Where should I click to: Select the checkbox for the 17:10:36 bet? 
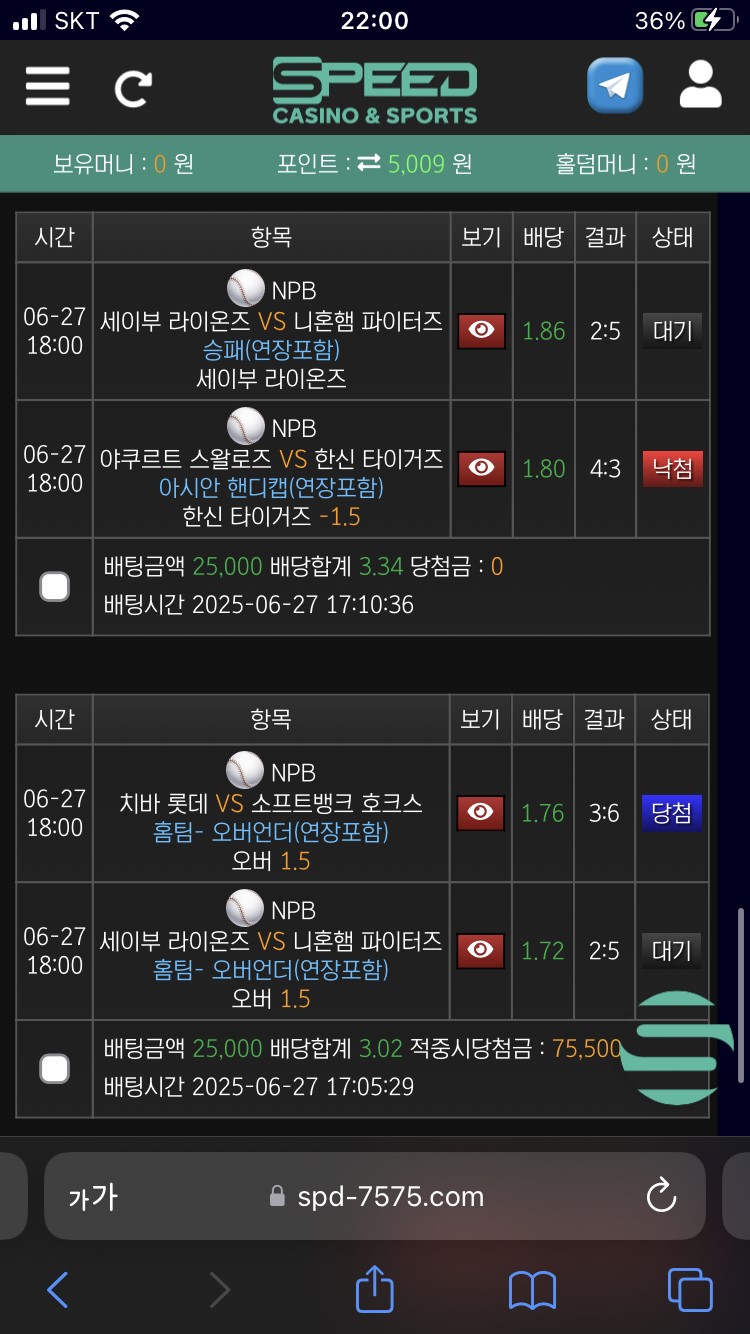coord(54,587)
